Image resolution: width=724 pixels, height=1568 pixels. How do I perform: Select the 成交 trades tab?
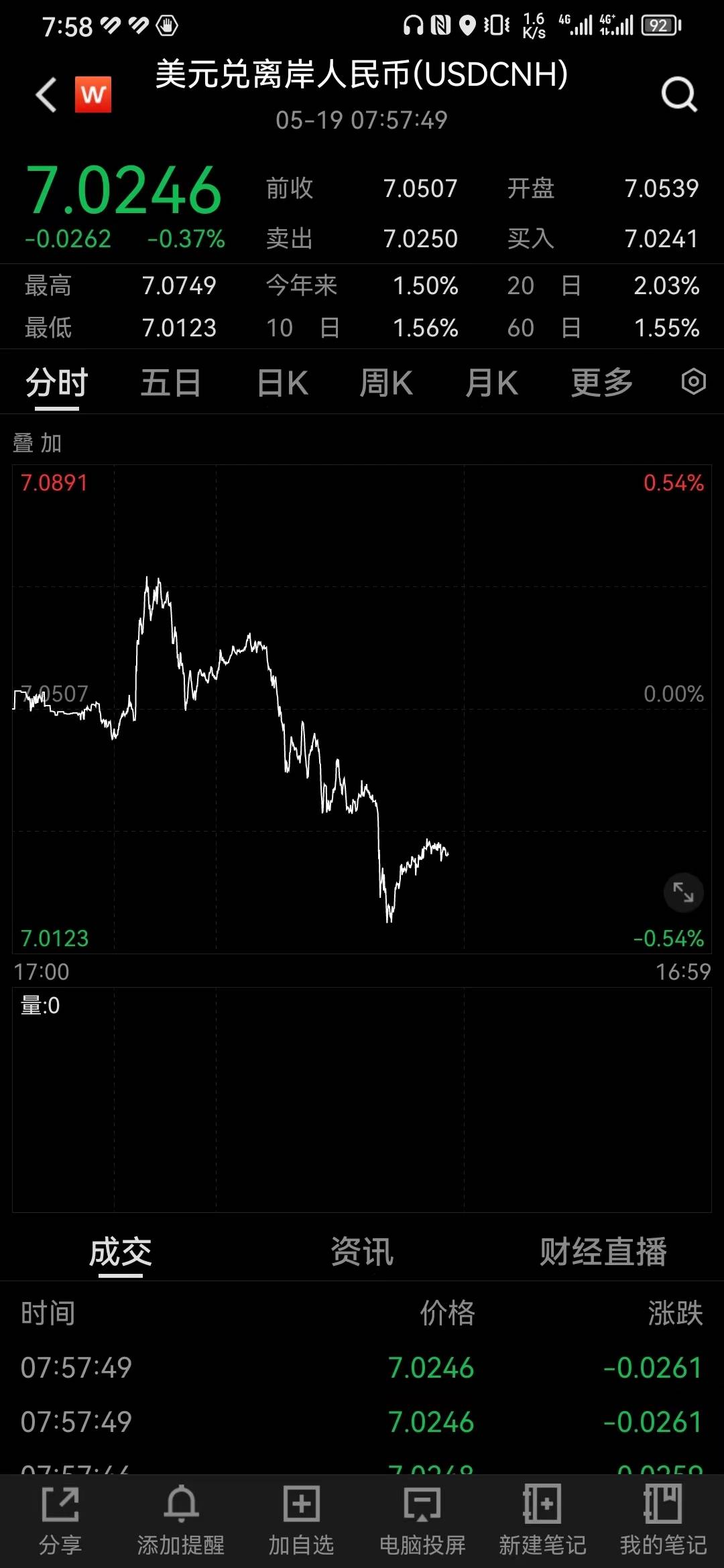(x=121, y=1252)
